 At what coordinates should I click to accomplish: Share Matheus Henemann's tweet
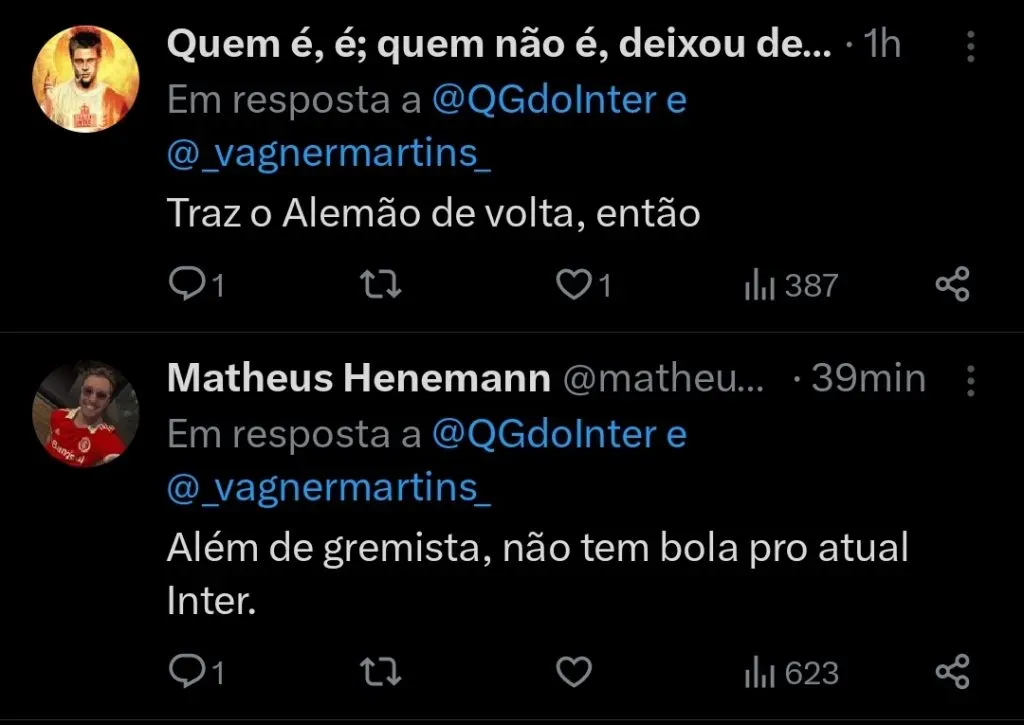coord(952,672)
